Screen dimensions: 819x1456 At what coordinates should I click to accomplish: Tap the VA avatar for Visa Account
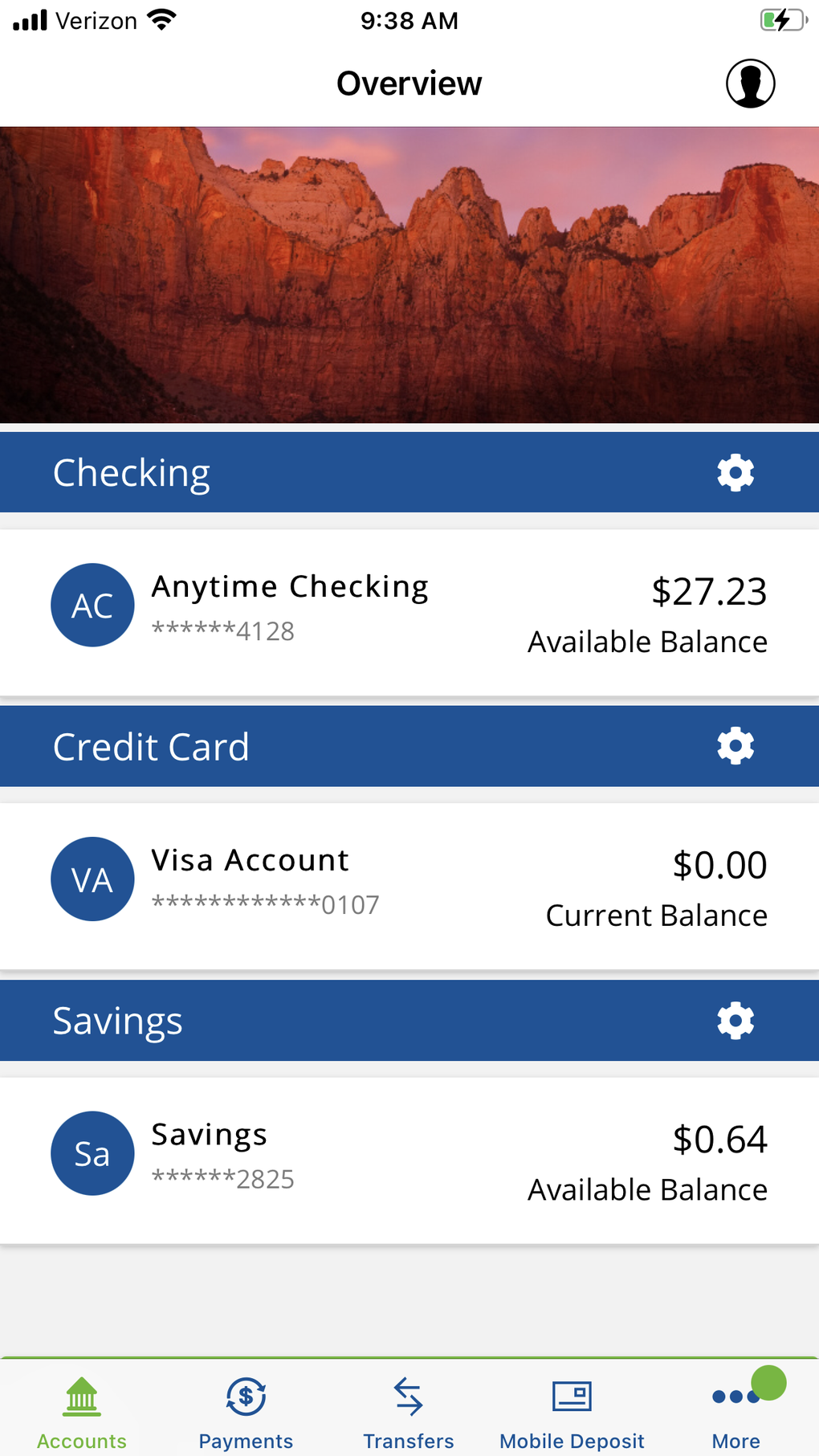point(92,879)
